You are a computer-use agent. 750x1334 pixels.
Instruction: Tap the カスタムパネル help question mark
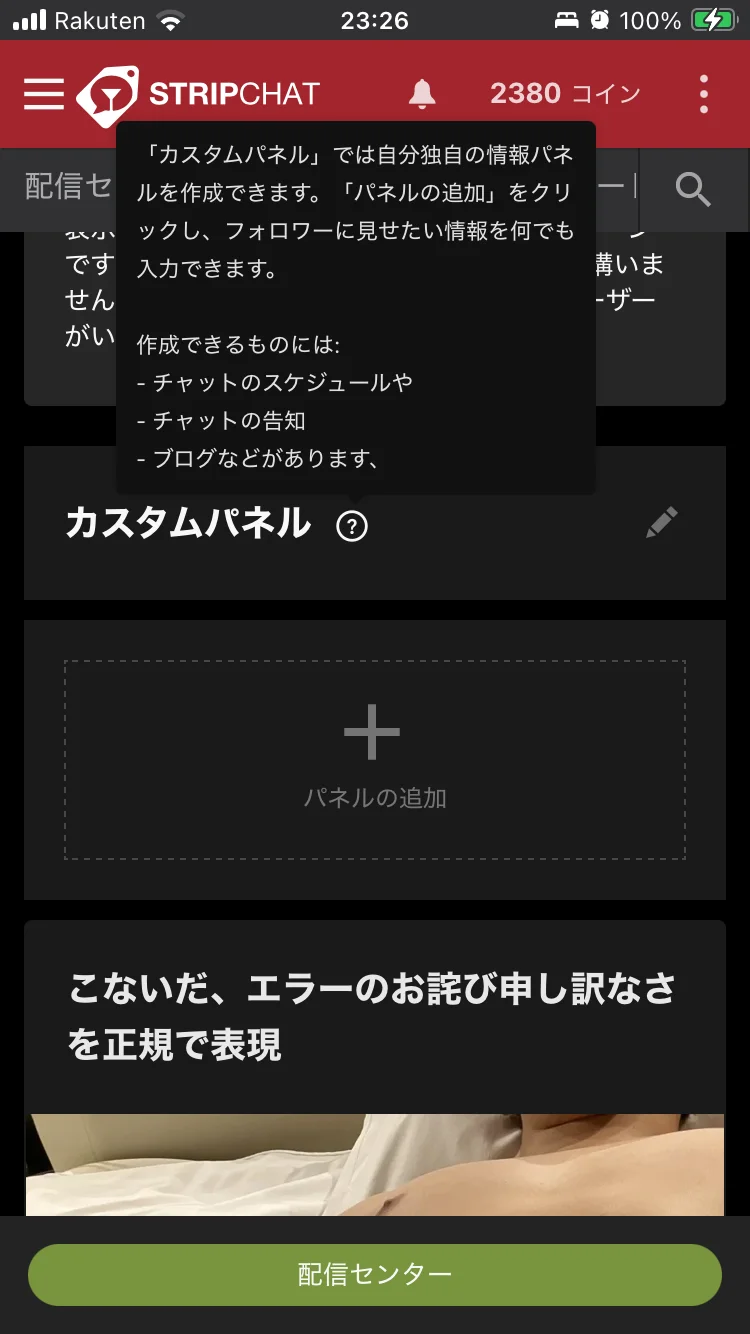click(x=352, y=525)
